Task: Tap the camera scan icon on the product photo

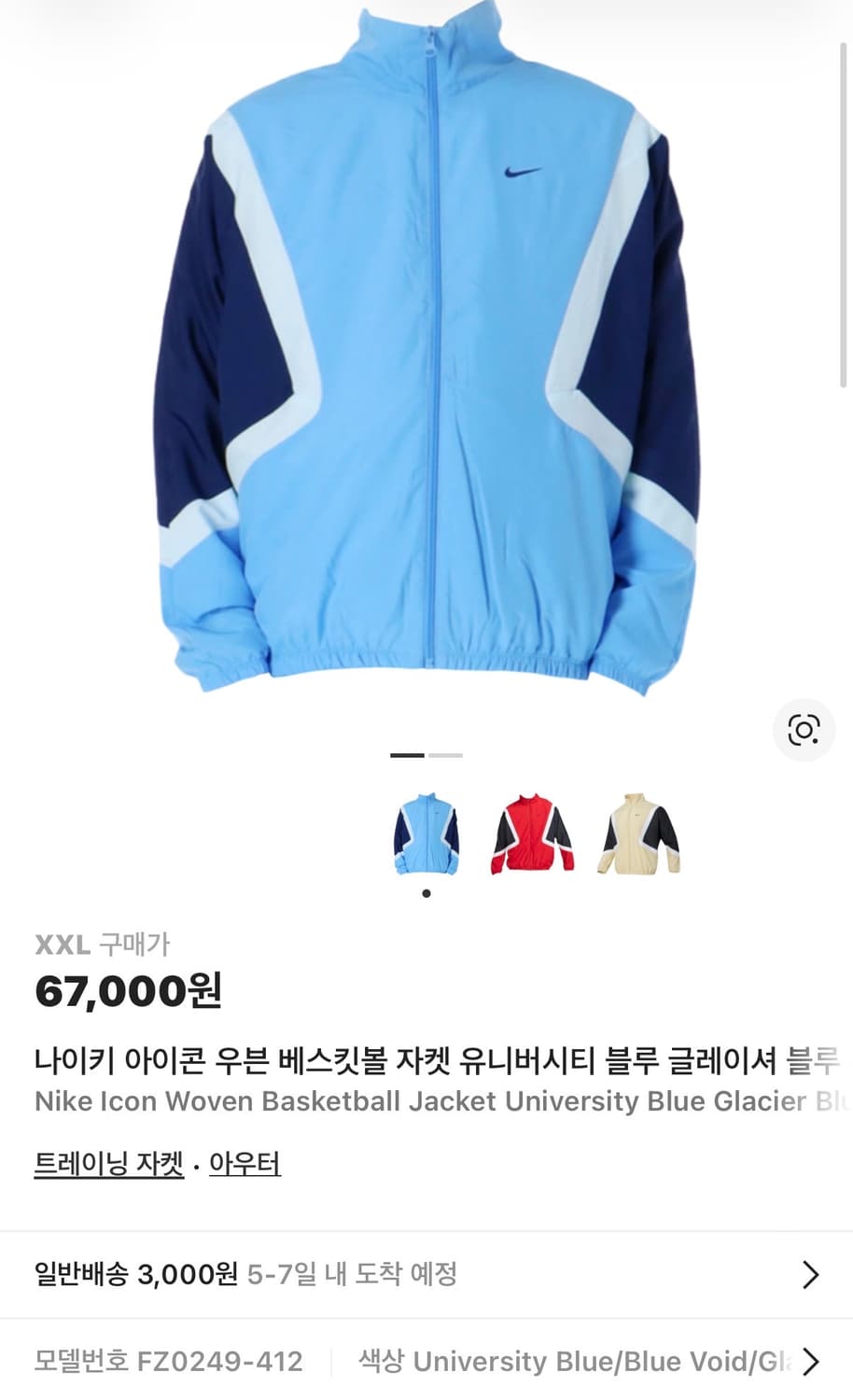Action: coord(804,731)
